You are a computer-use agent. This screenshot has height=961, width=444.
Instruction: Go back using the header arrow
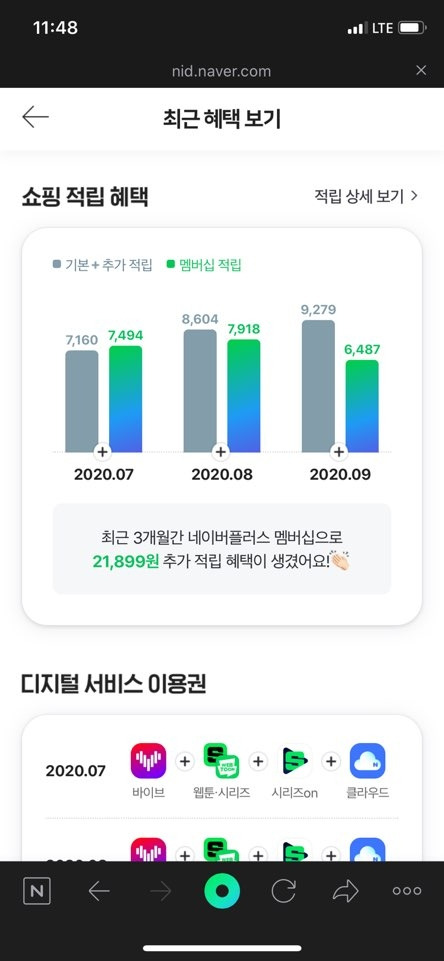35,116
